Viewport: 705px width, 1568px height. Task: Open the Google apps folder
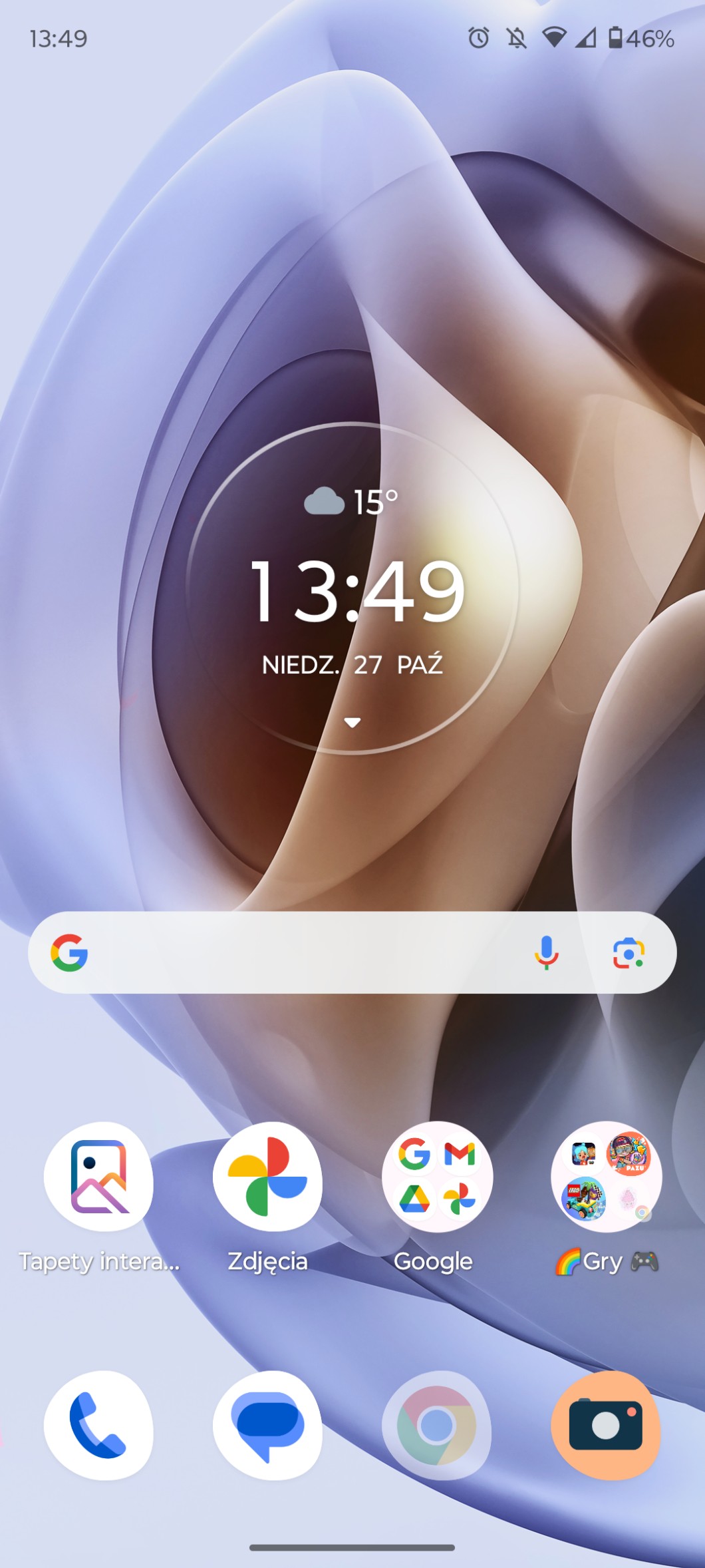click(437, 1177)
